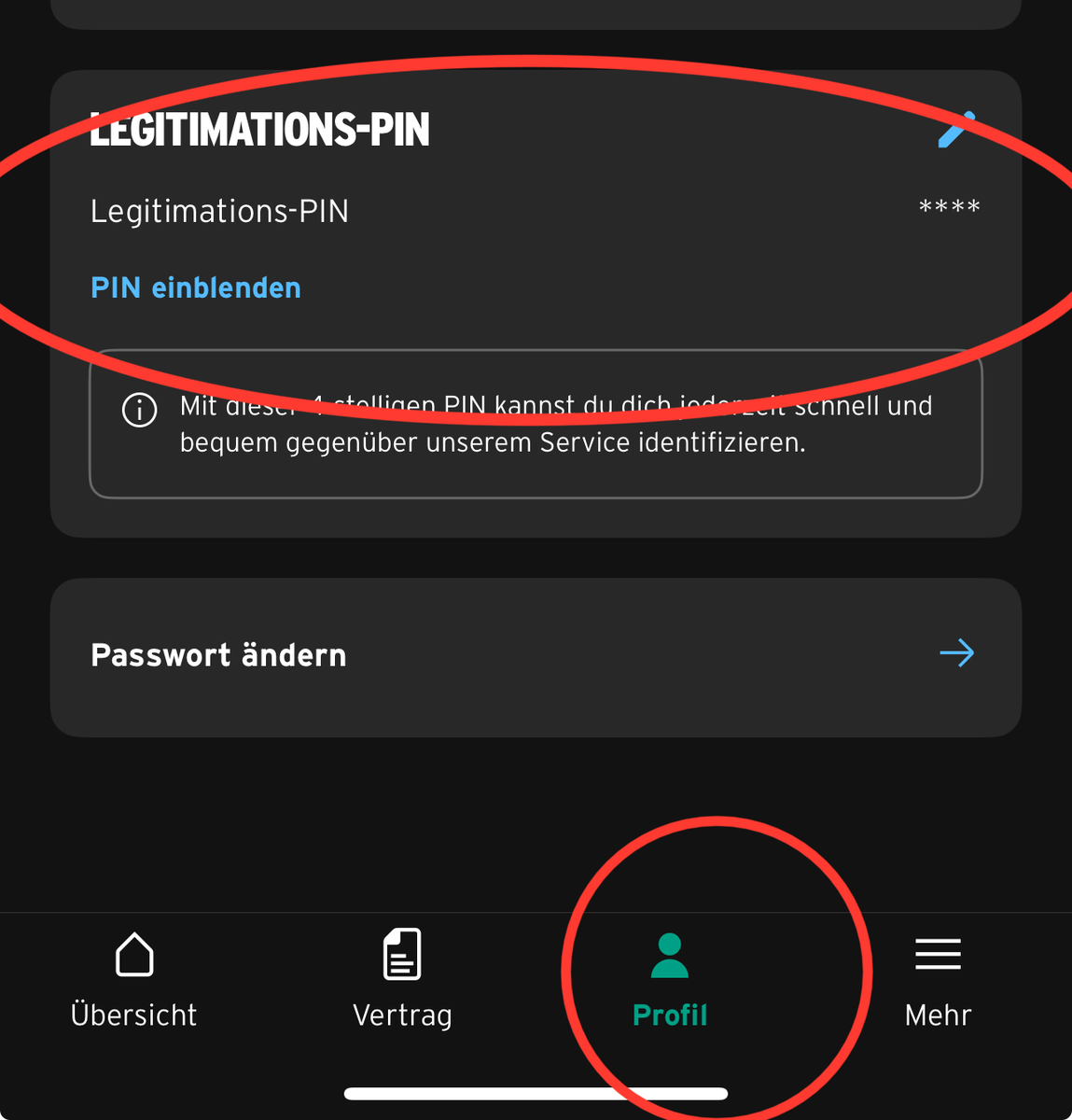Switch to the Übersicht tab
The height and width of the screenshot is (1120, 1072).
click(x=134, y=980)
